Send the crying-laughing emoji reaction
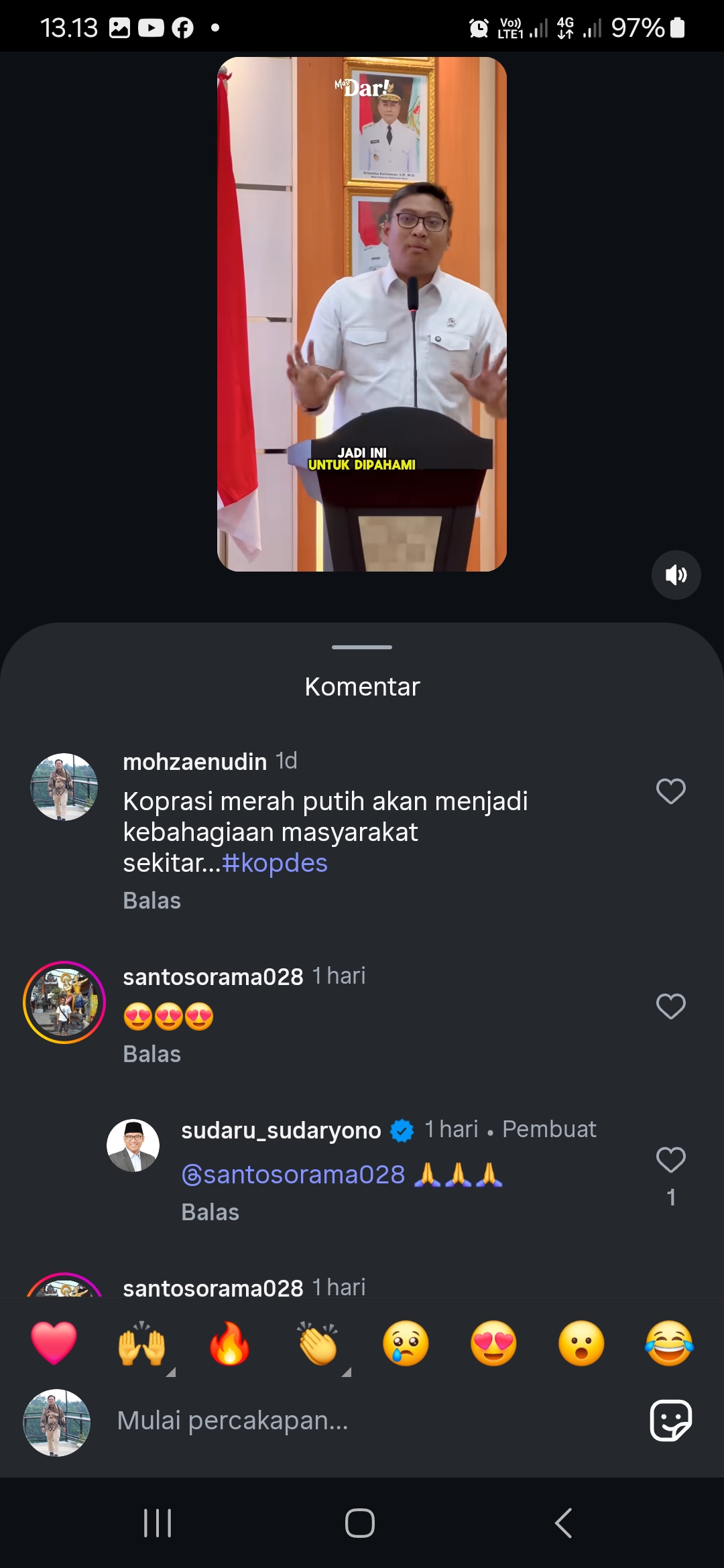 (669, 1343)
